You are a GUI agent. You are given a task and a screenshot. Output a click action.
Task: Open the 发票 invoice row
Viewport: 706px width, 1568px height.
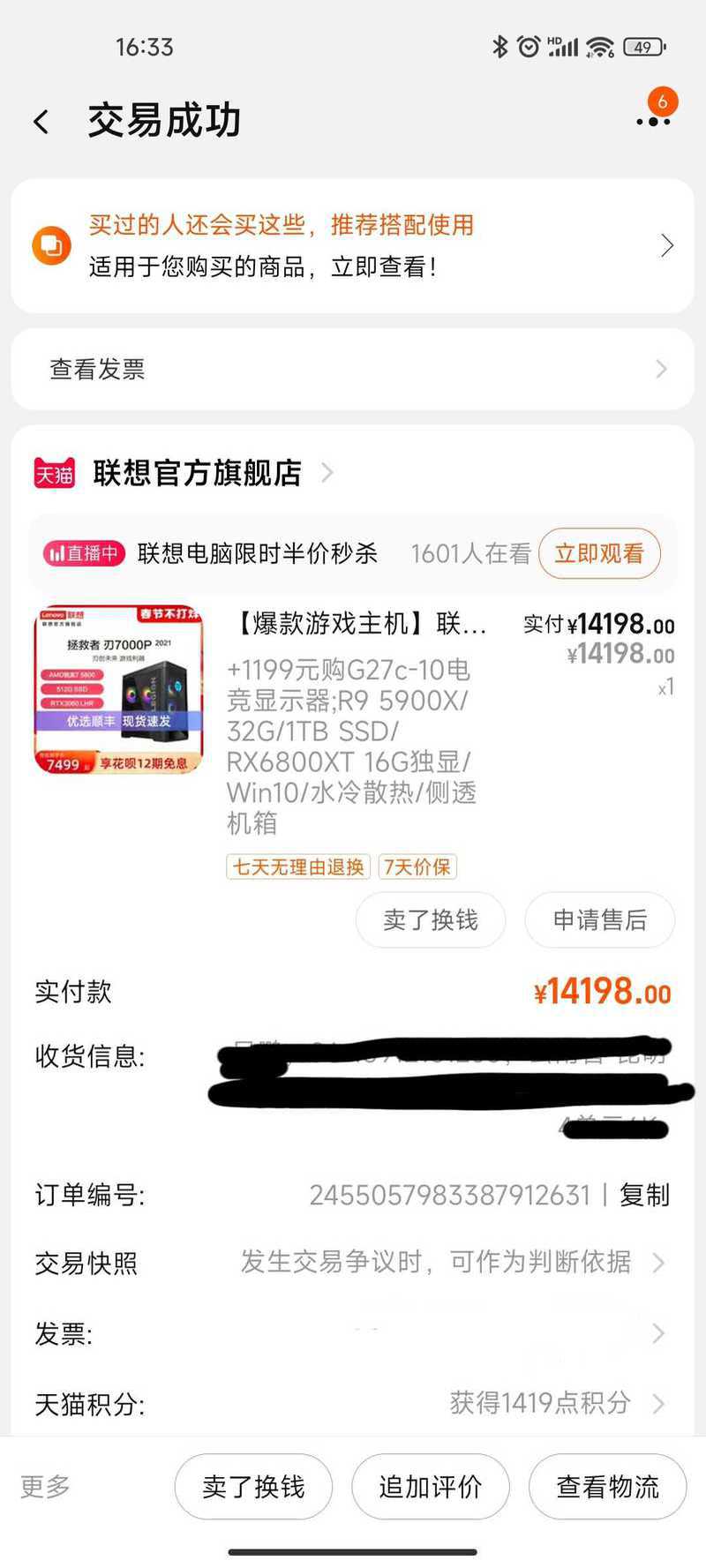click(x=352, y=1333)
